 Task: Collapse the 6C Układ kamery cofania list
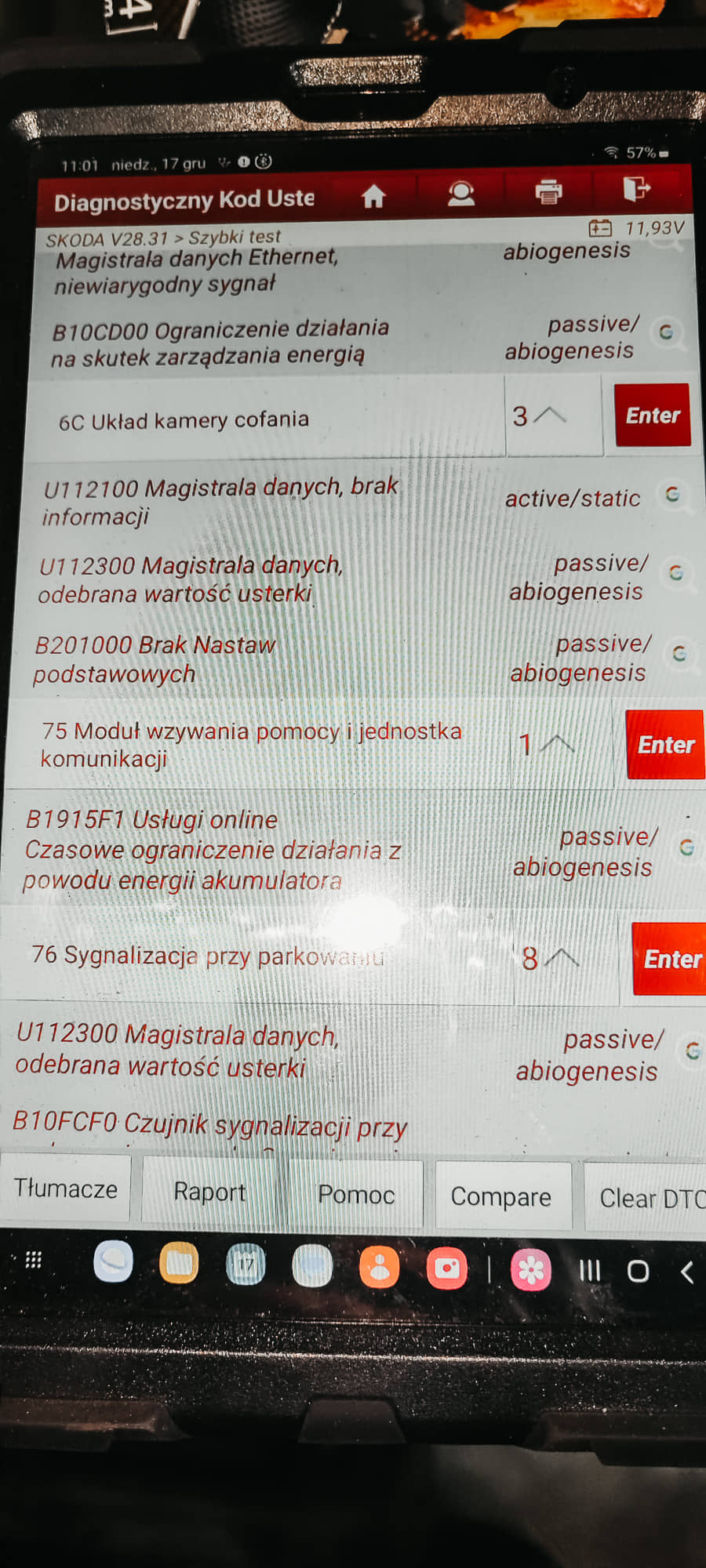point(549,416)
